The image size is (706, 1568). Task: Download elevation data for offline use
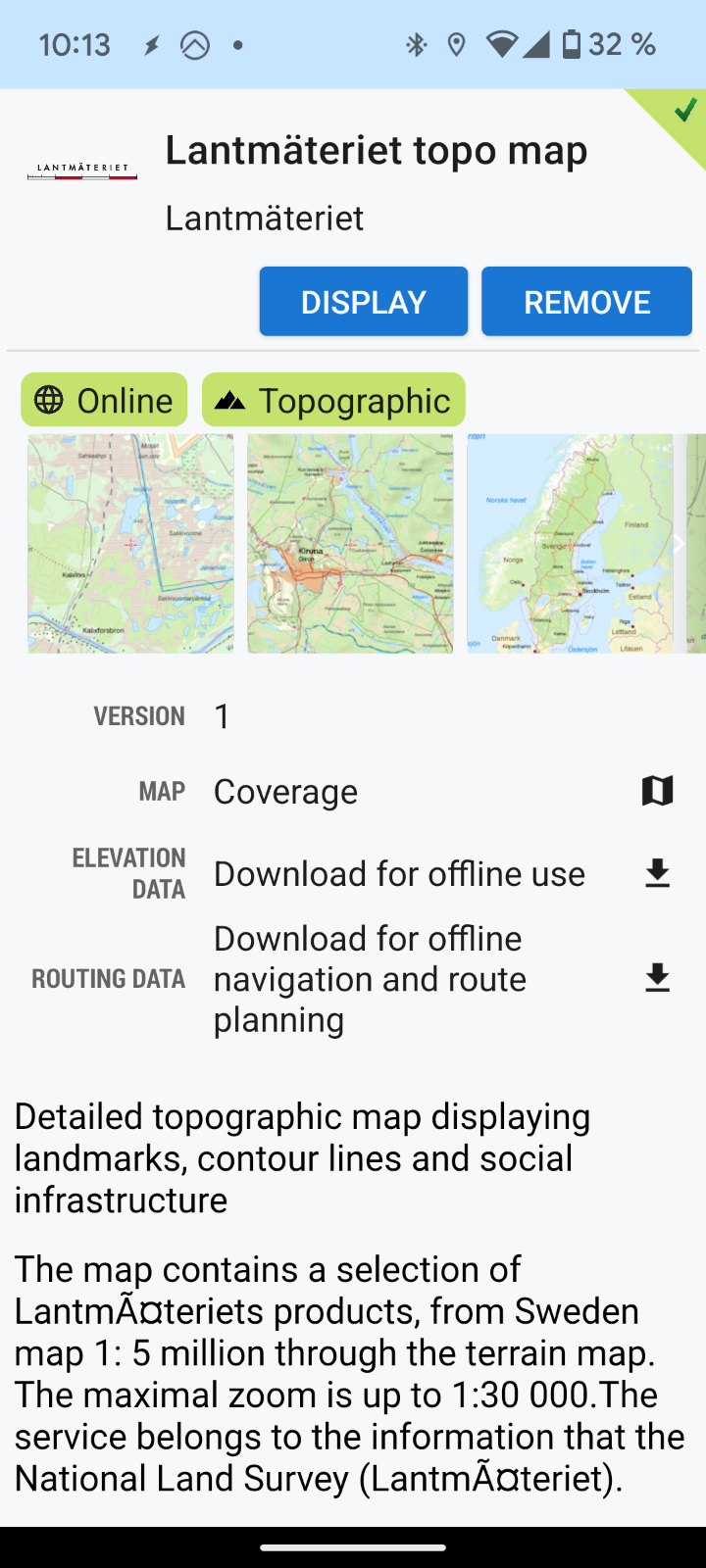pyautogui.click(x=657, y=873)
